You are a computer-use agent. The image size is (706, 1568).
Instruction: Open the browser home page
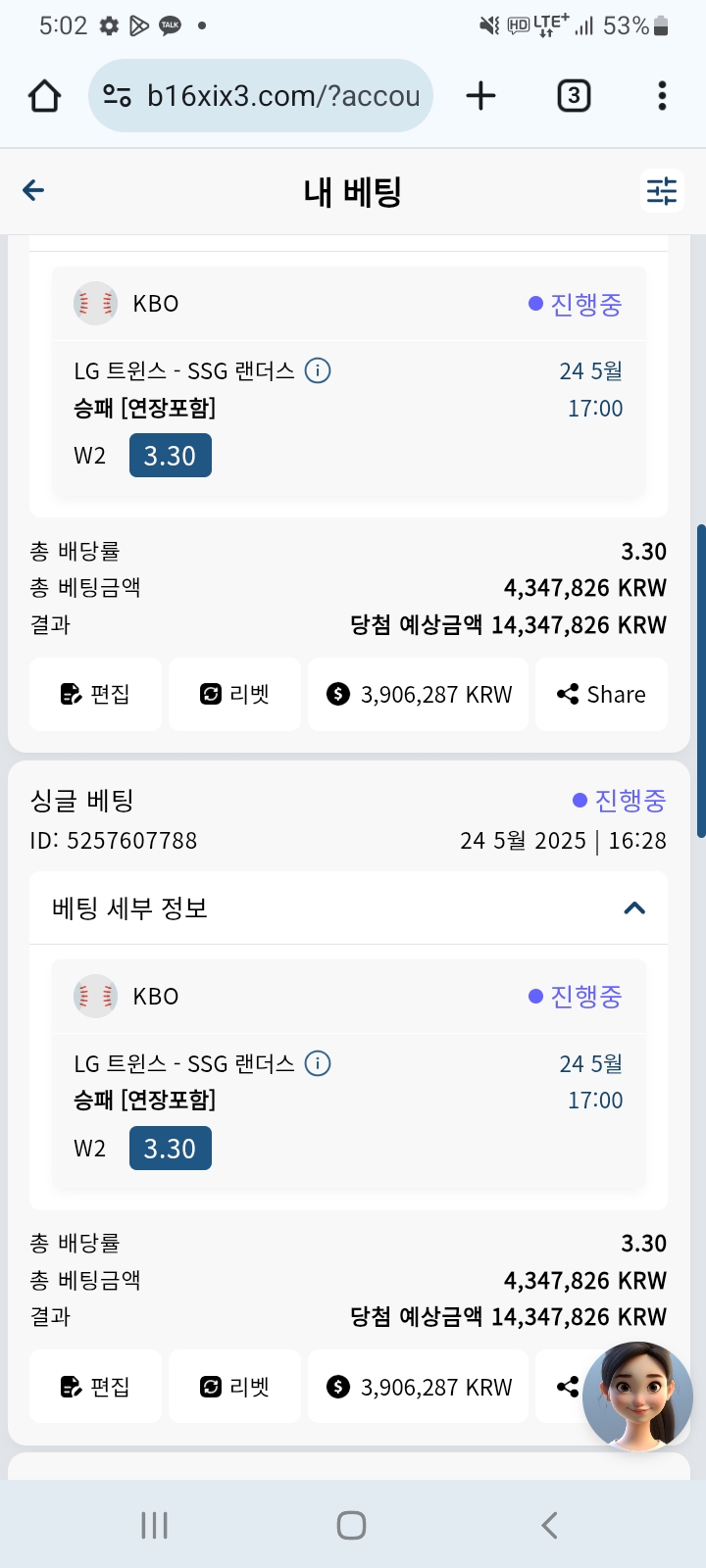pos(44,96)
